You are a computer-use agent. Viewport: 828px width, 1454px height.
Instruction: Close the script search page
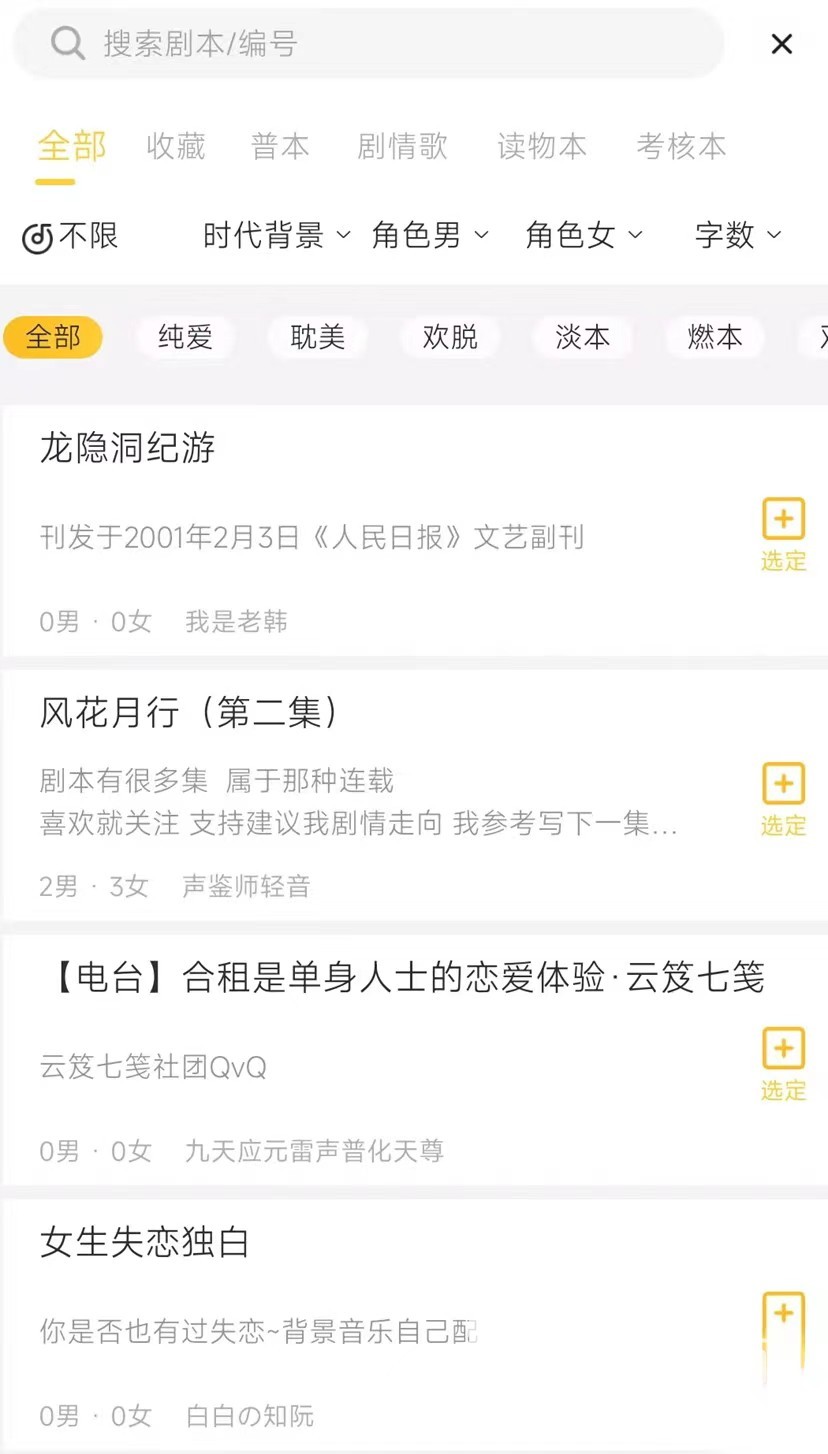pyautogui.click(x=781, y=44)
